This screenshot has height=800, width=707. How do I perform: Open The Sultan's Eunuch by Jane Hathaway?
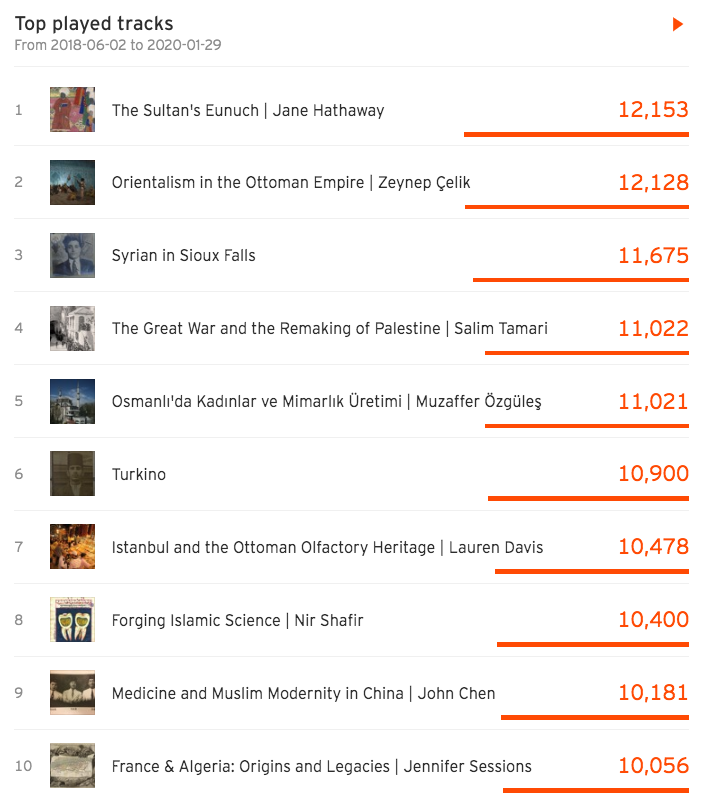coord(248,111)
